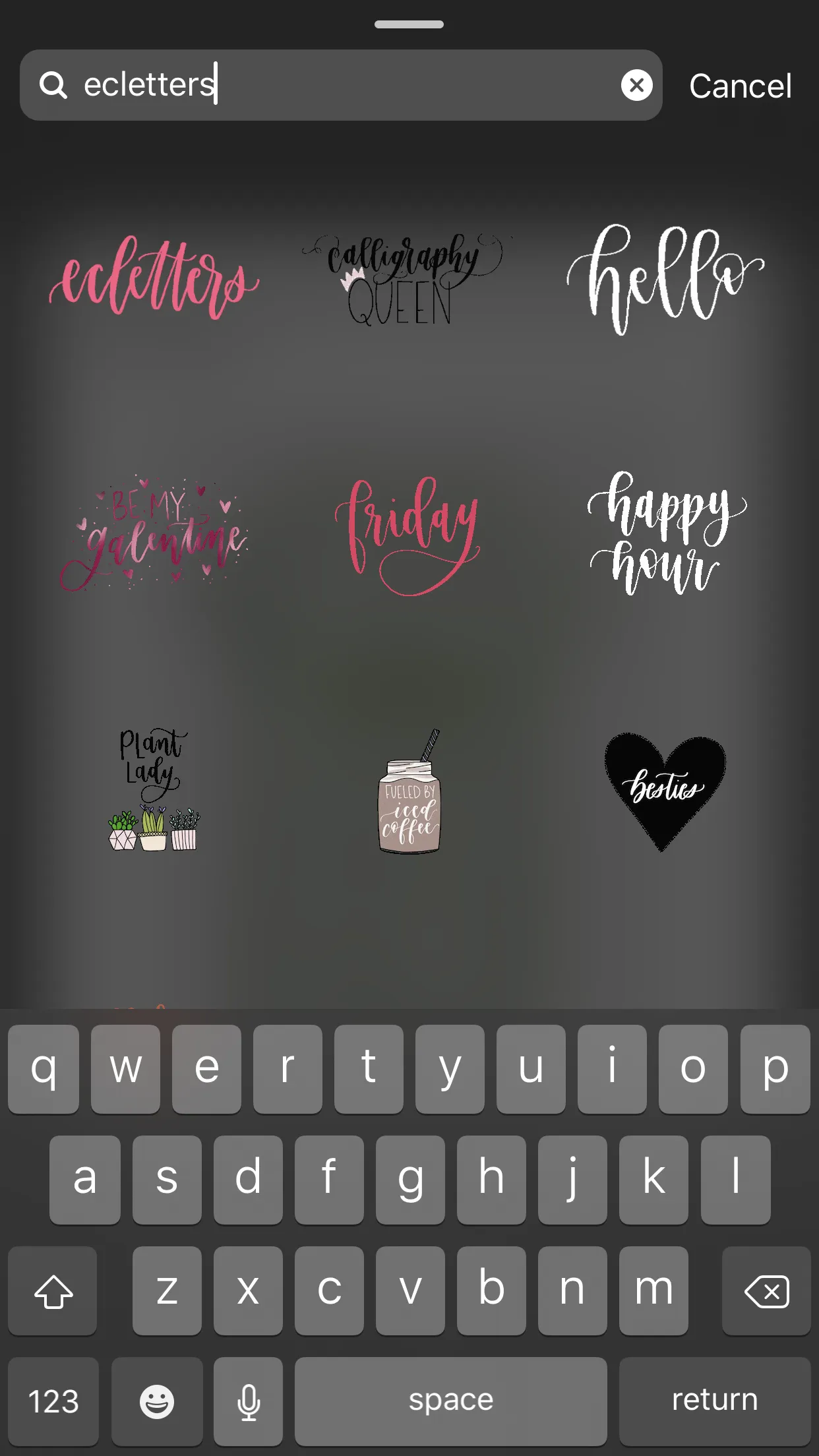
Task: Select the fueled by iced coffee sticker
Action: click(x=409, y=791)
